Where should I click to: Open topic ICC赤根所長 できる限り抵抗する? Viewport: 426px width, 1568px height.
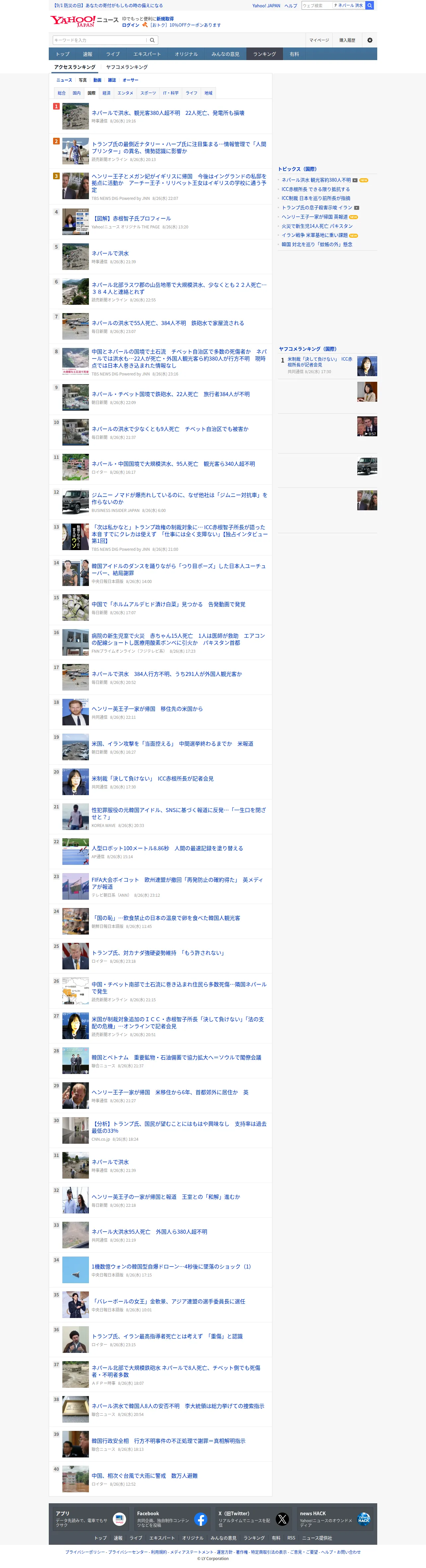pos(315,189)
